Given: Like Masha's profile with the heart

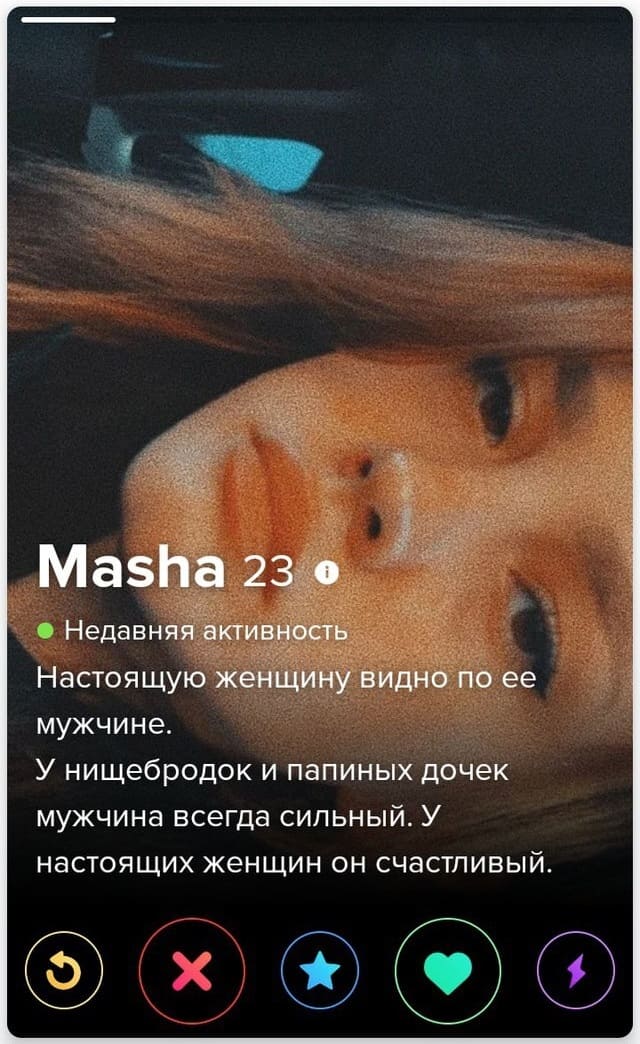Looking at the screenshot, I should [x=448, y=971].
